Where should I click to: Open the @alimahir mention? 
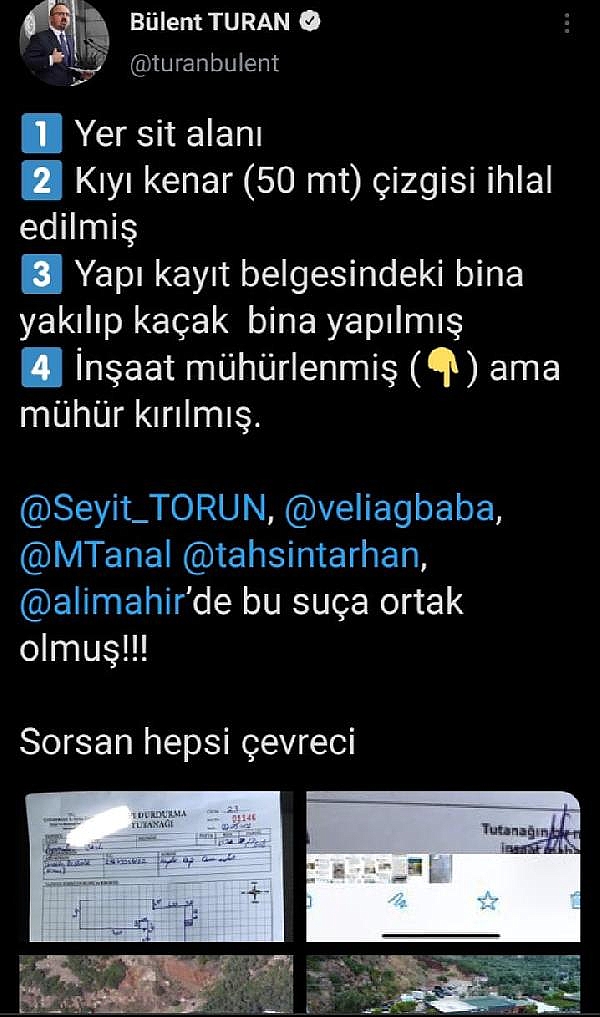pos(102,602)
